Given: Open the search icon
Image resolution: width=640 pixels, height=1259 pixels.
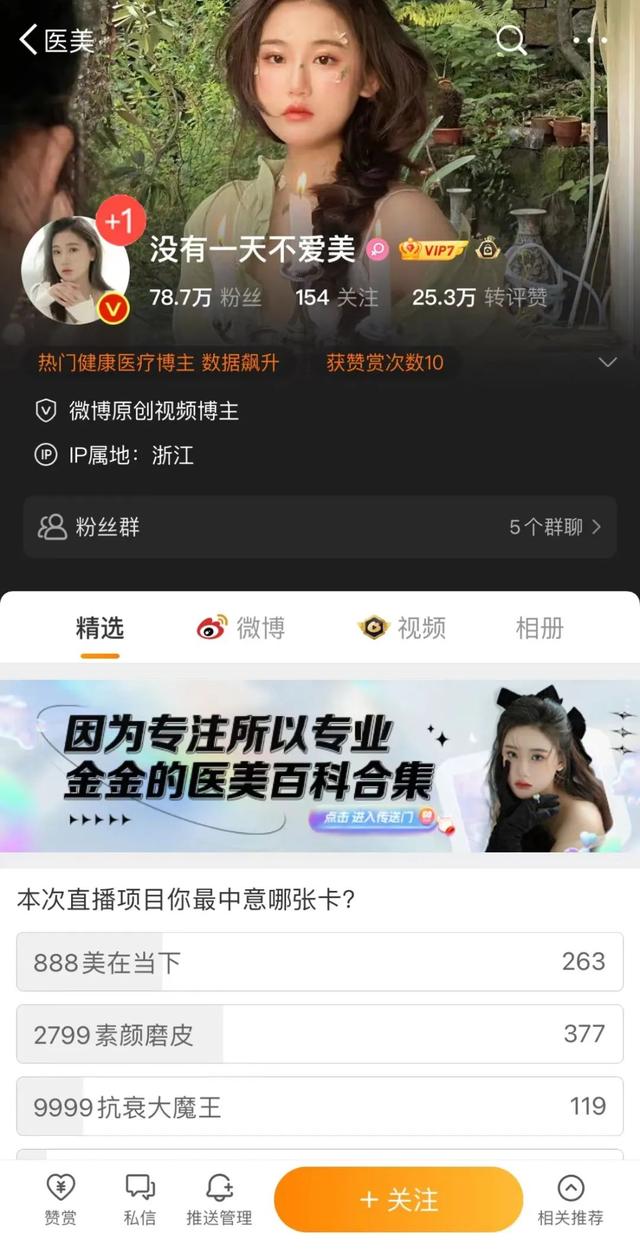Looking at the screenshot, I should click(x=511, y=40).
